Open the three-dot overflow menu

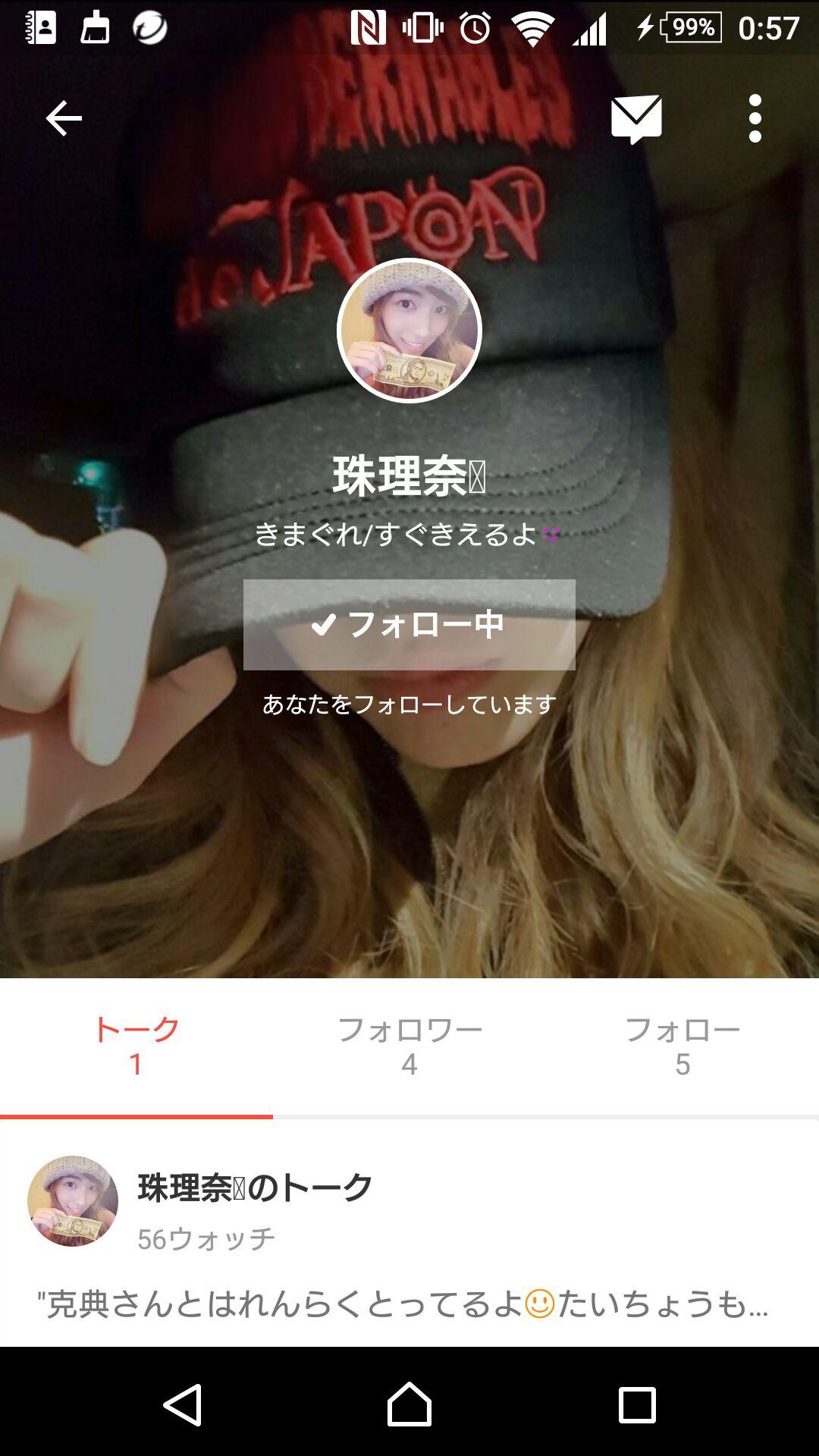(x=755, y=118)
